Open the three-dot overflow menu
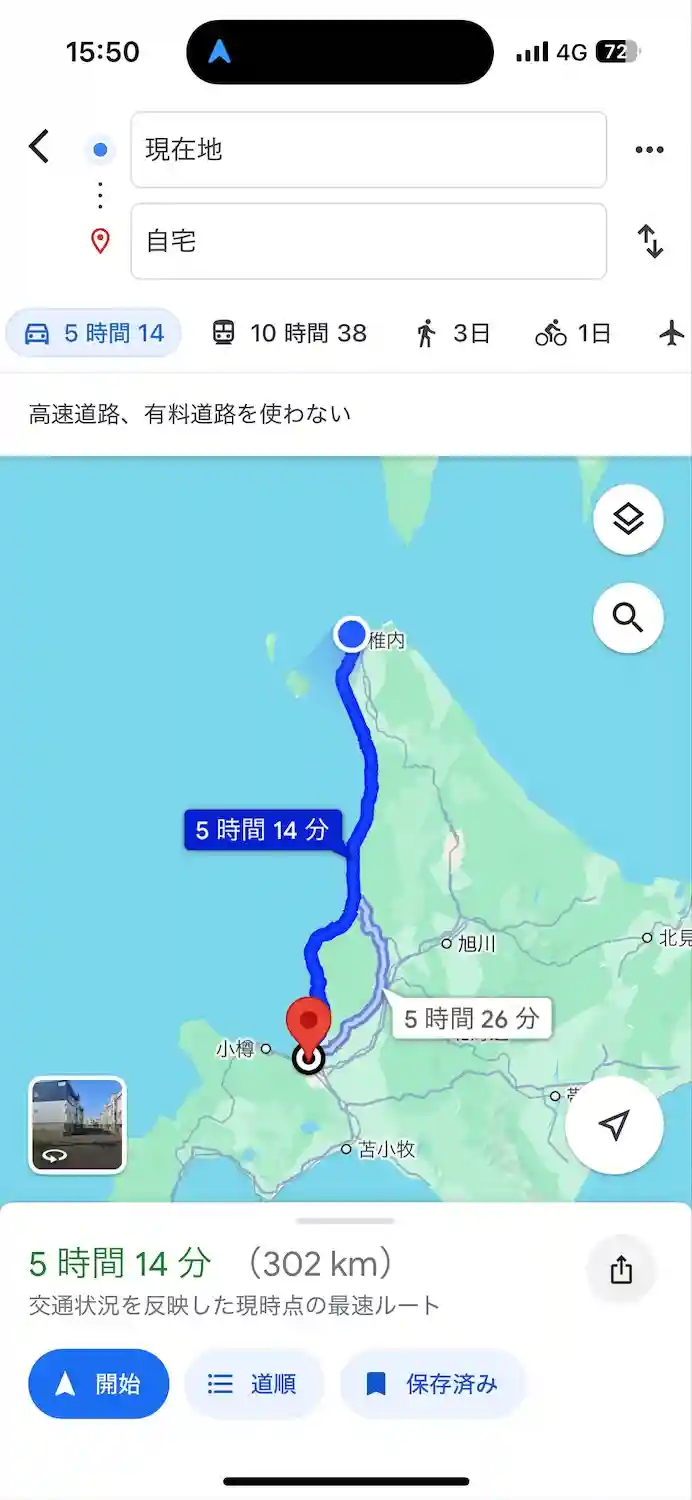Viewport: 692px width, 1500px height. pos(649,150)
